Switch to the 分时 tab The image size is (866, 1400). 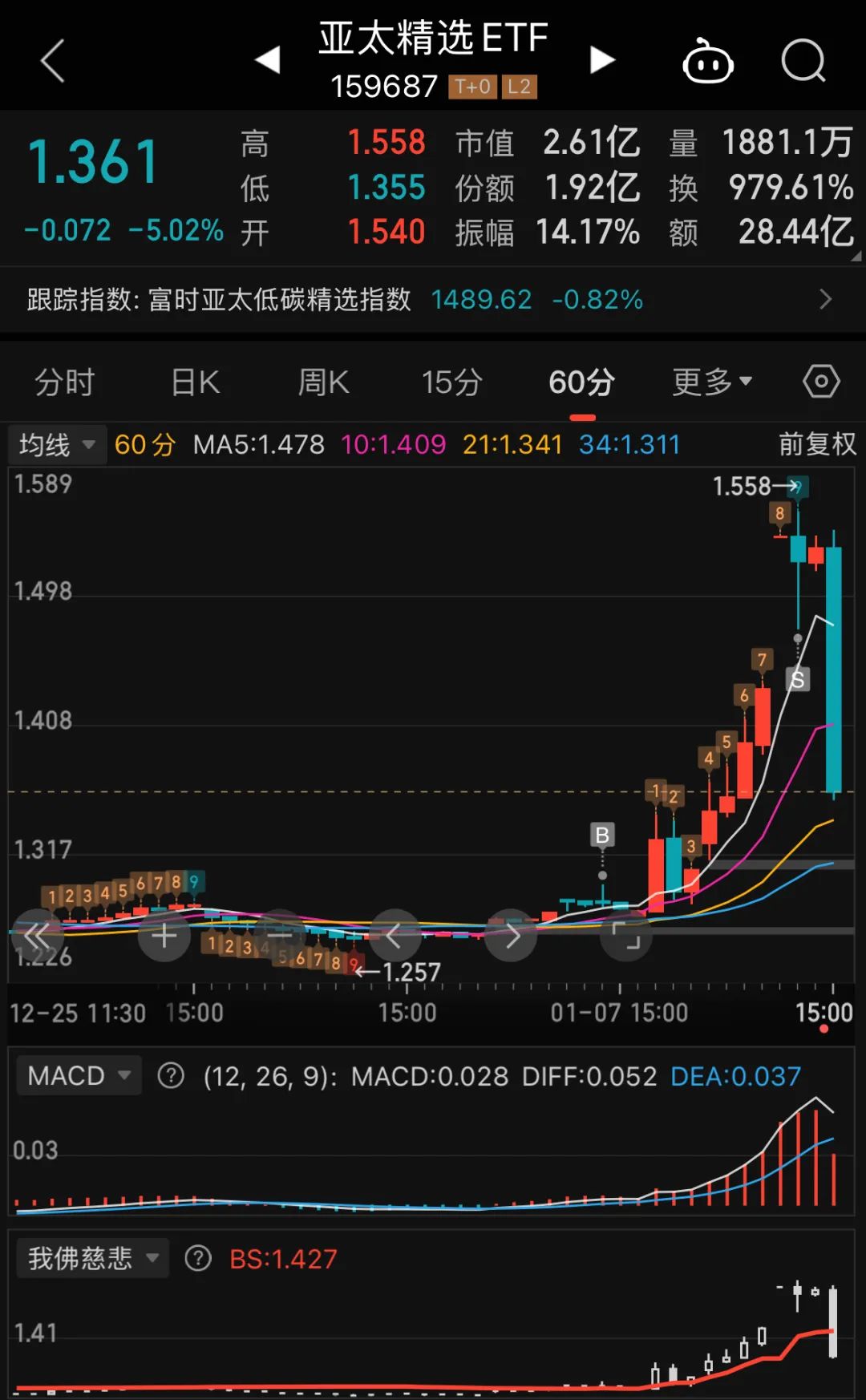pos(64,382)
